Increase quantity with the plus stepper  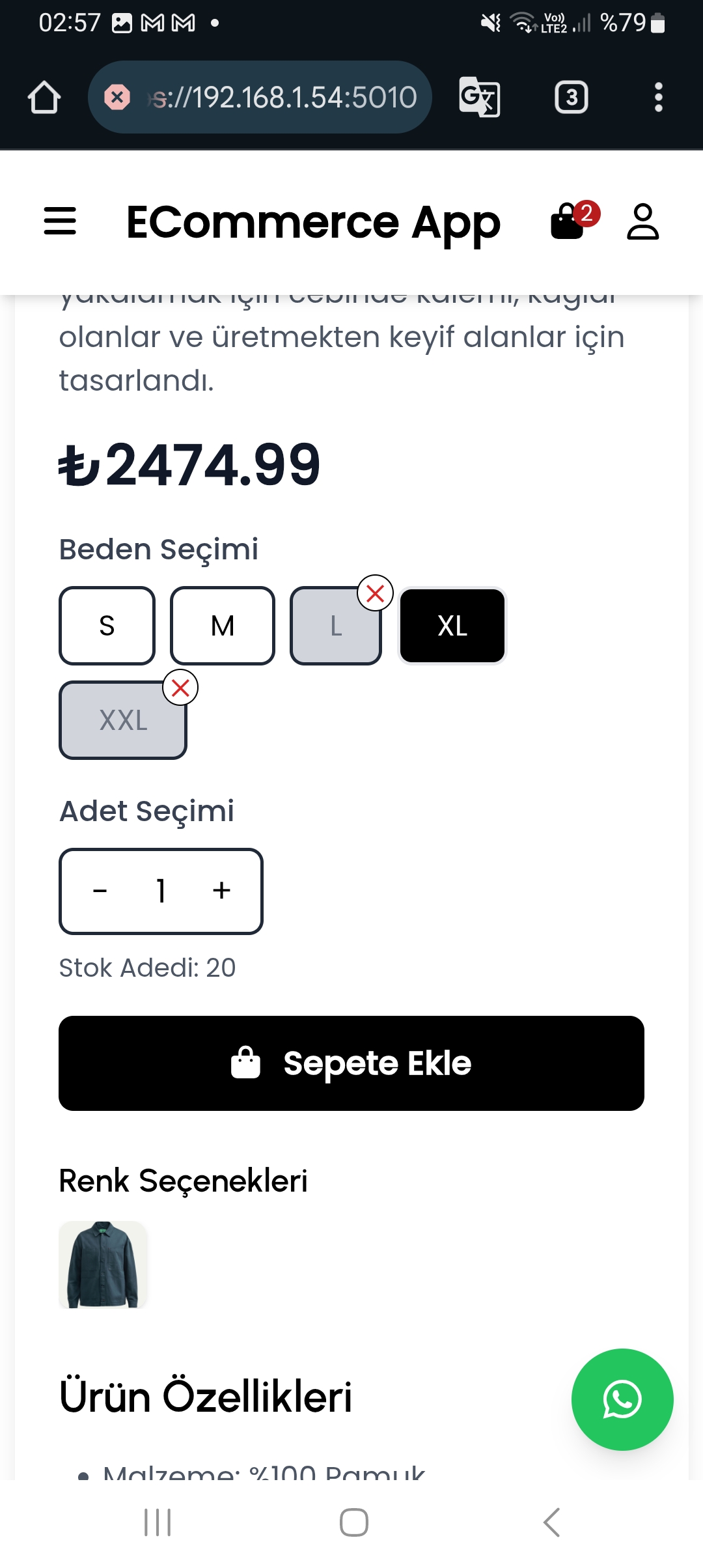(x=221, y=891)
